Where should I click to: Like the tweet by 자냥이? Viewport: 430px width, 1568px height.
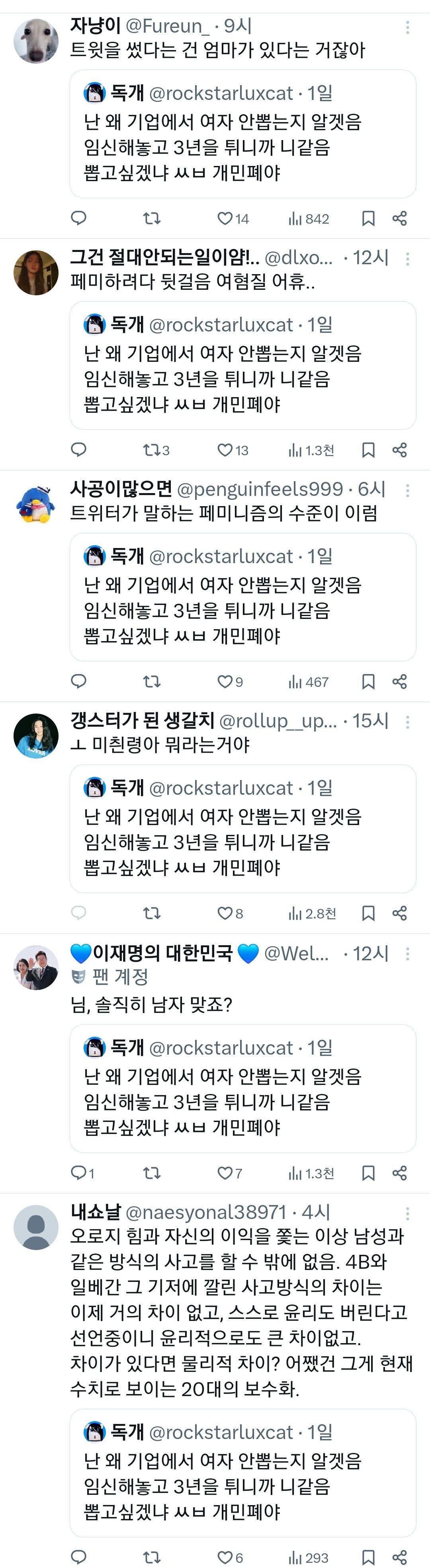point(225,218)
